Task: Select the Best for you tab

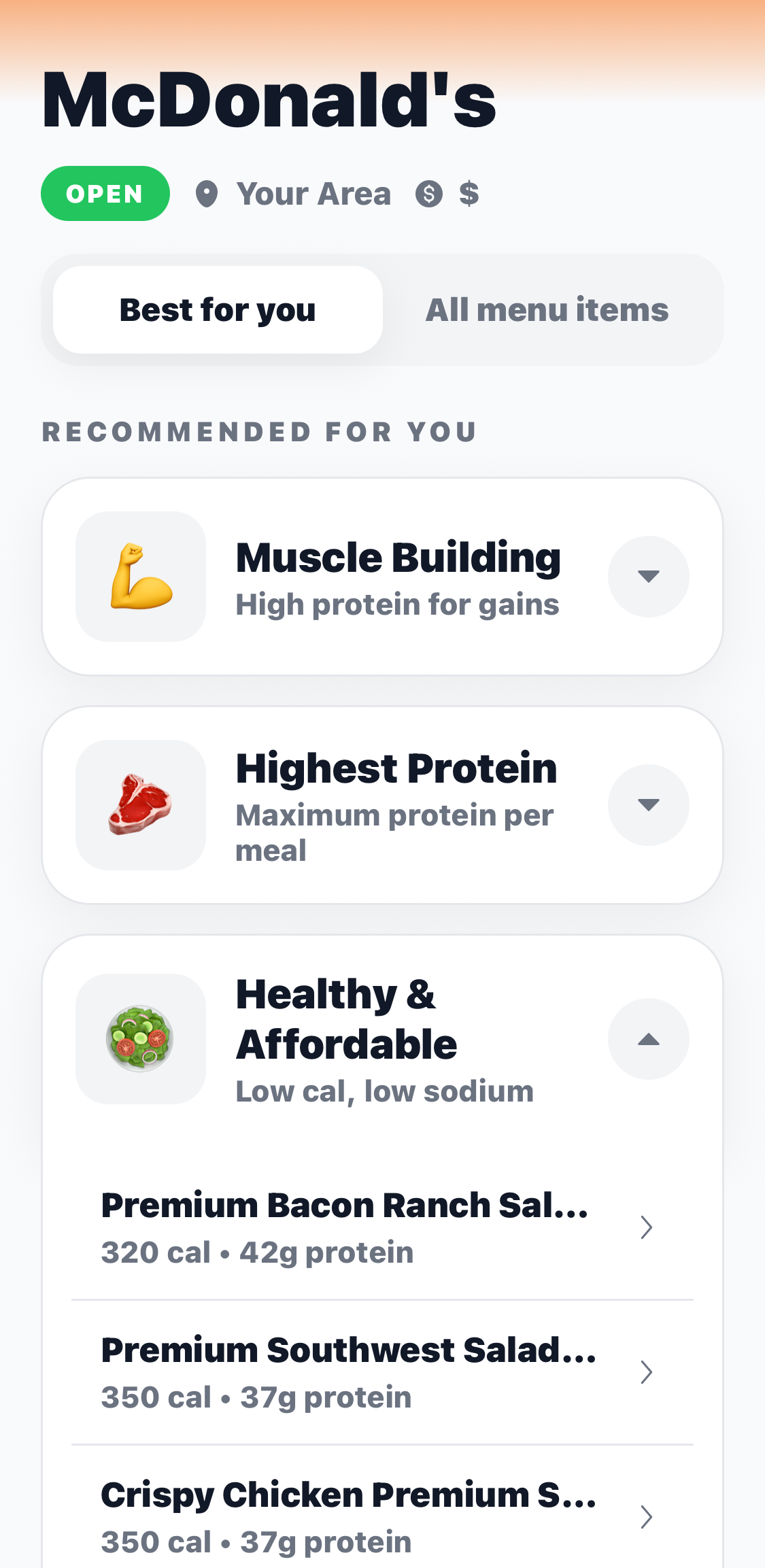Action: [218, 309]
